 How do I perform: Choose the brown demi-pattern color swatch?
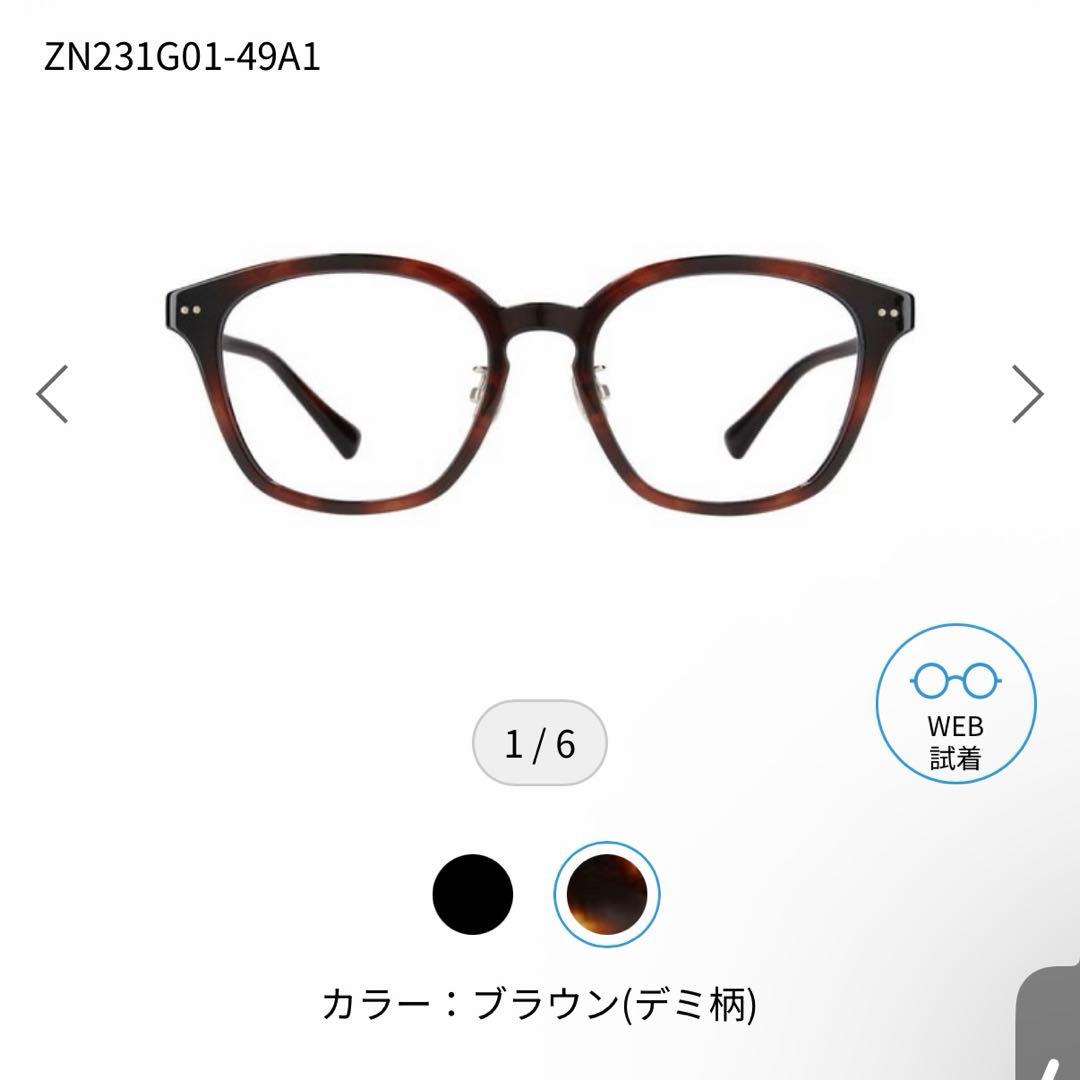pos(607,894)
